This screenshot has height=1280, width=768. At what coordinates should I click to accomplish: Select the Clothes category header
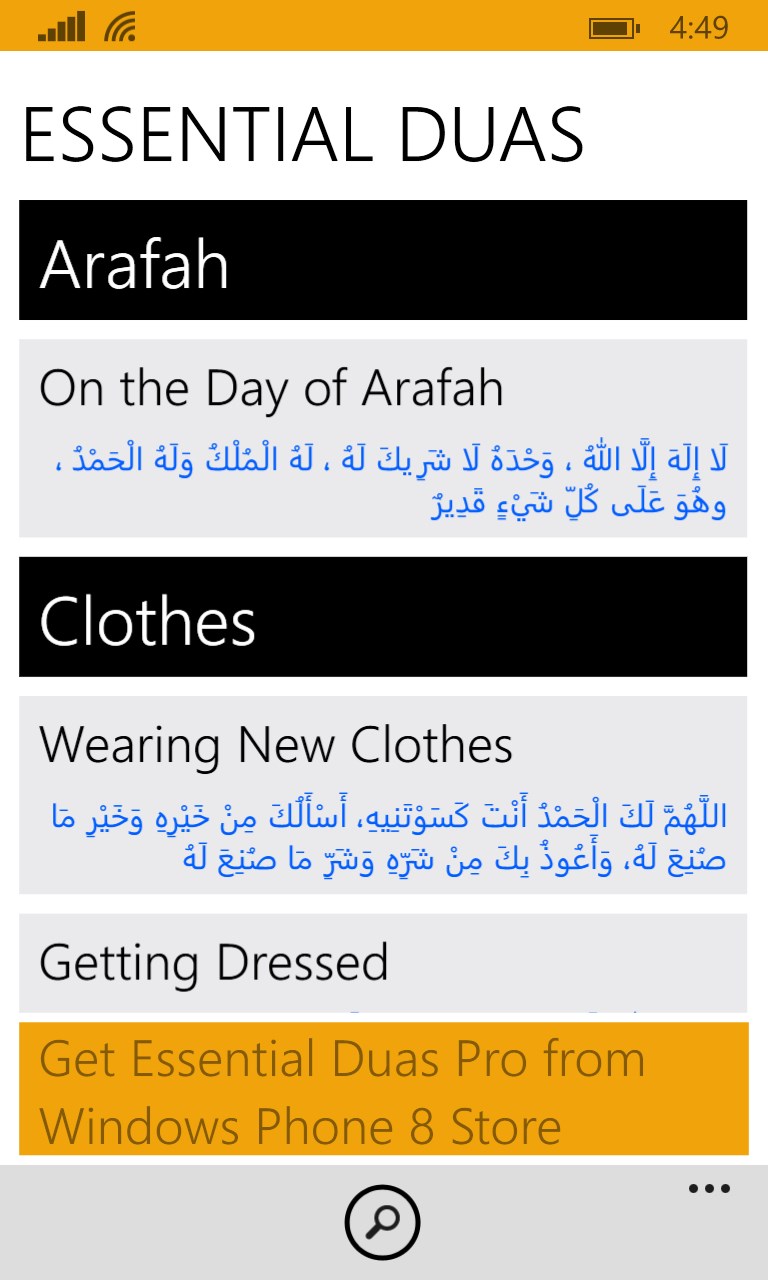pyautogui.click(x=383, y=617)
